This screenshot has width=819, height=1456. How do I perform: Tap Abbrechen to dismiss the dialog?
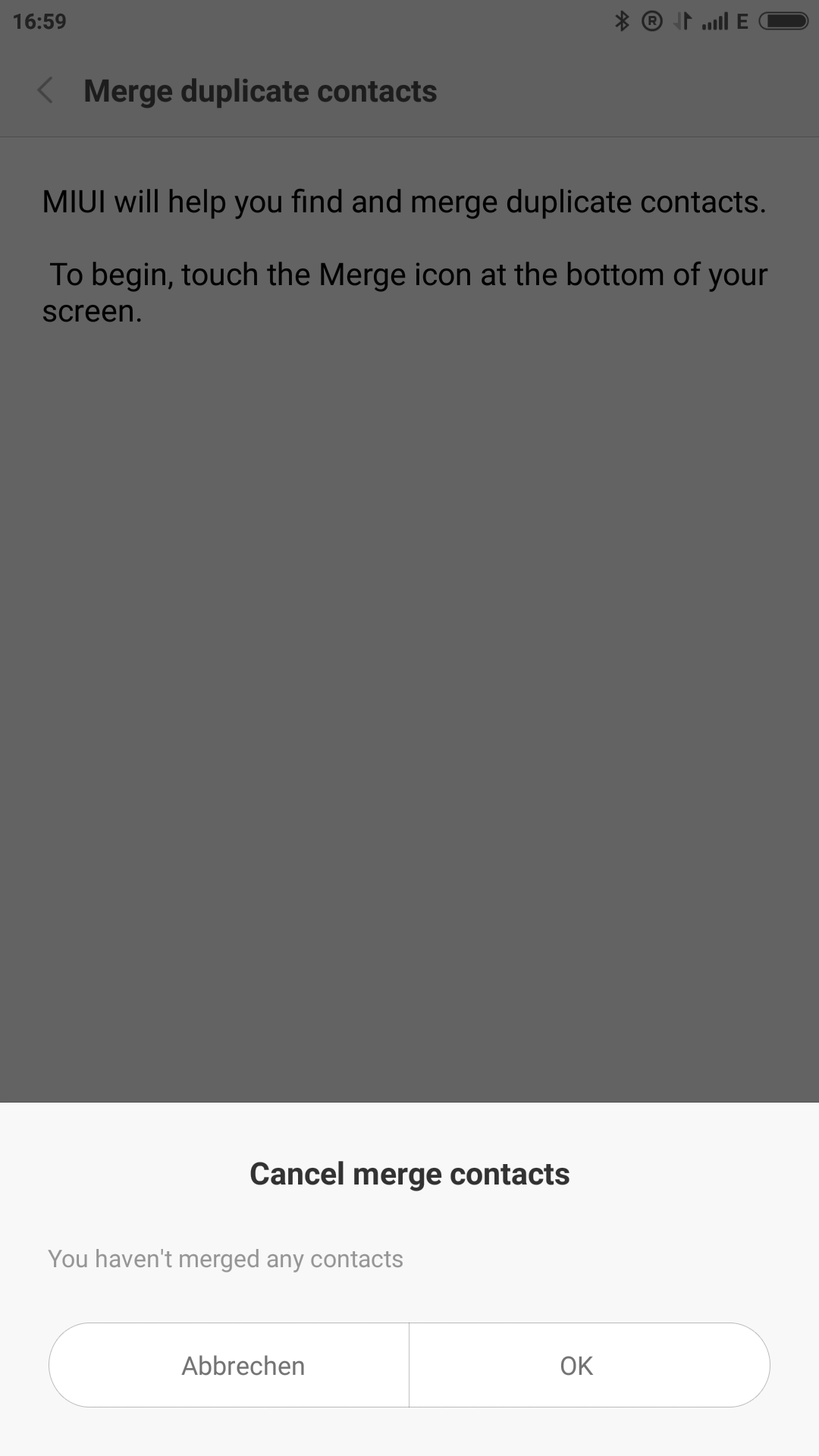229,1365
